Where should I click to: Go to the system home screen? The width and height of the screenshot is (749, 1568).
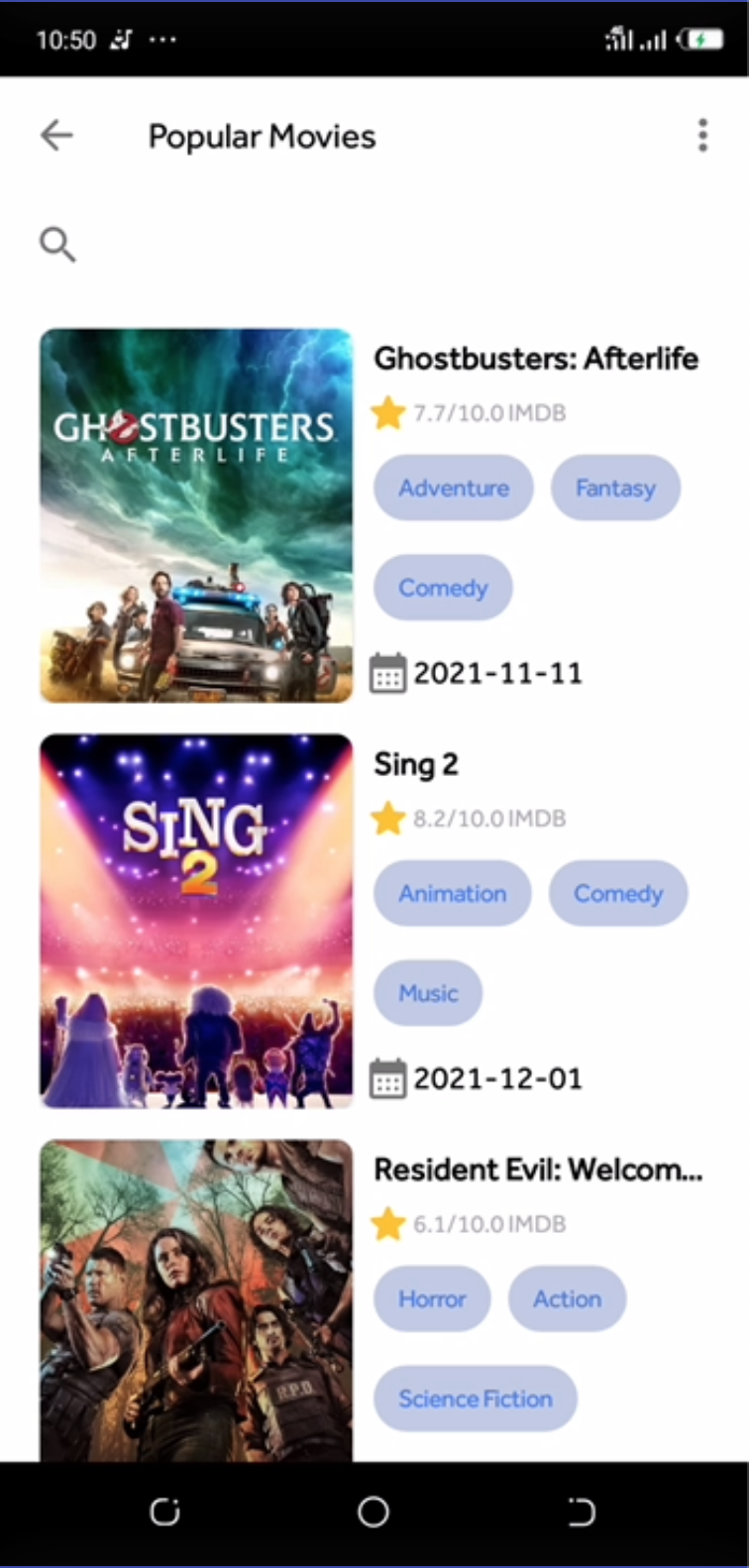tap(374, 1512)
